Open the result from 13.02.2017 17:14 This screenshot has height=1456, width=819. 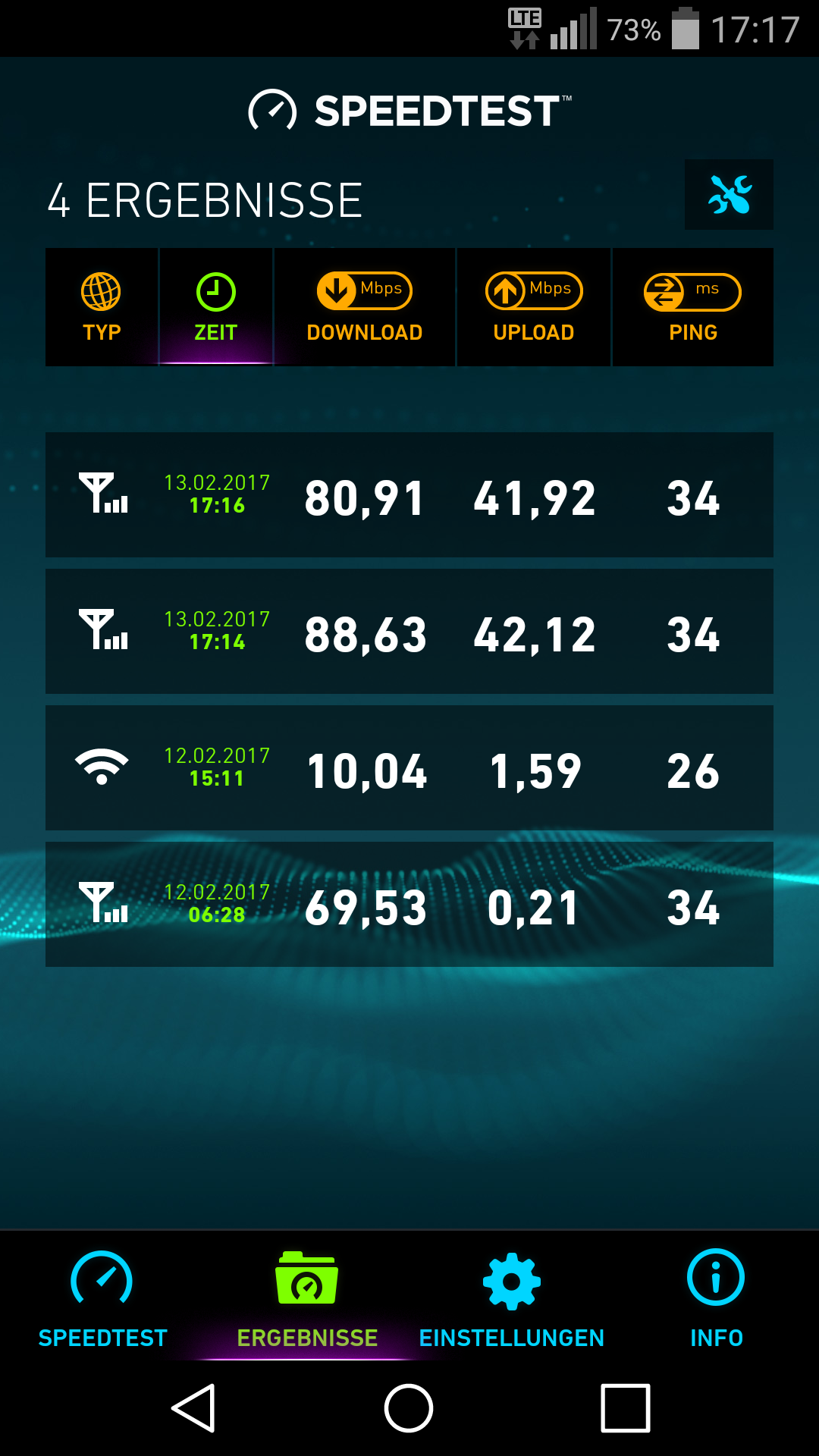409,632
